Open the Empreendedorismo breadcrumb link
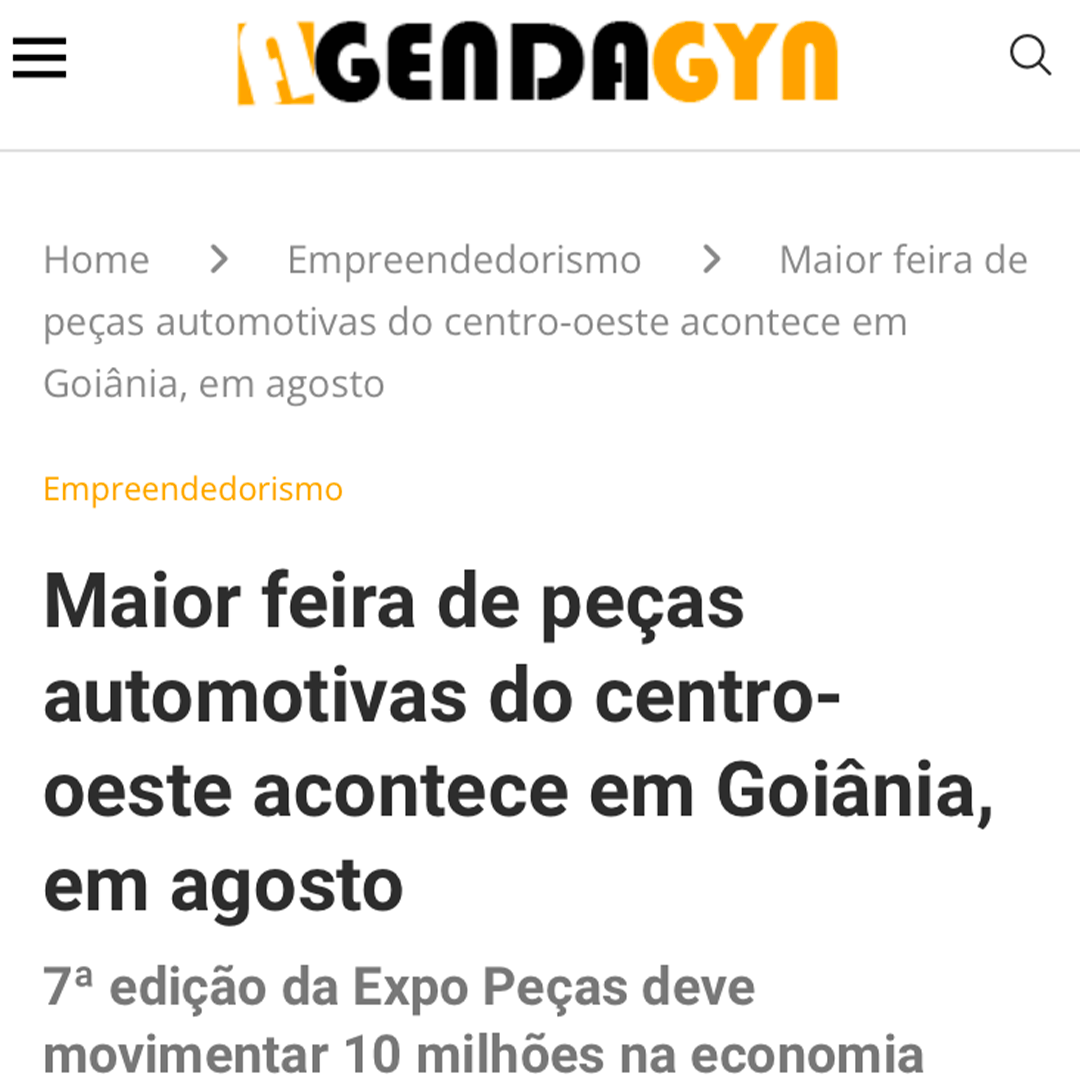This screenshot has width=1080, height=1080. (x=463, y=260)
